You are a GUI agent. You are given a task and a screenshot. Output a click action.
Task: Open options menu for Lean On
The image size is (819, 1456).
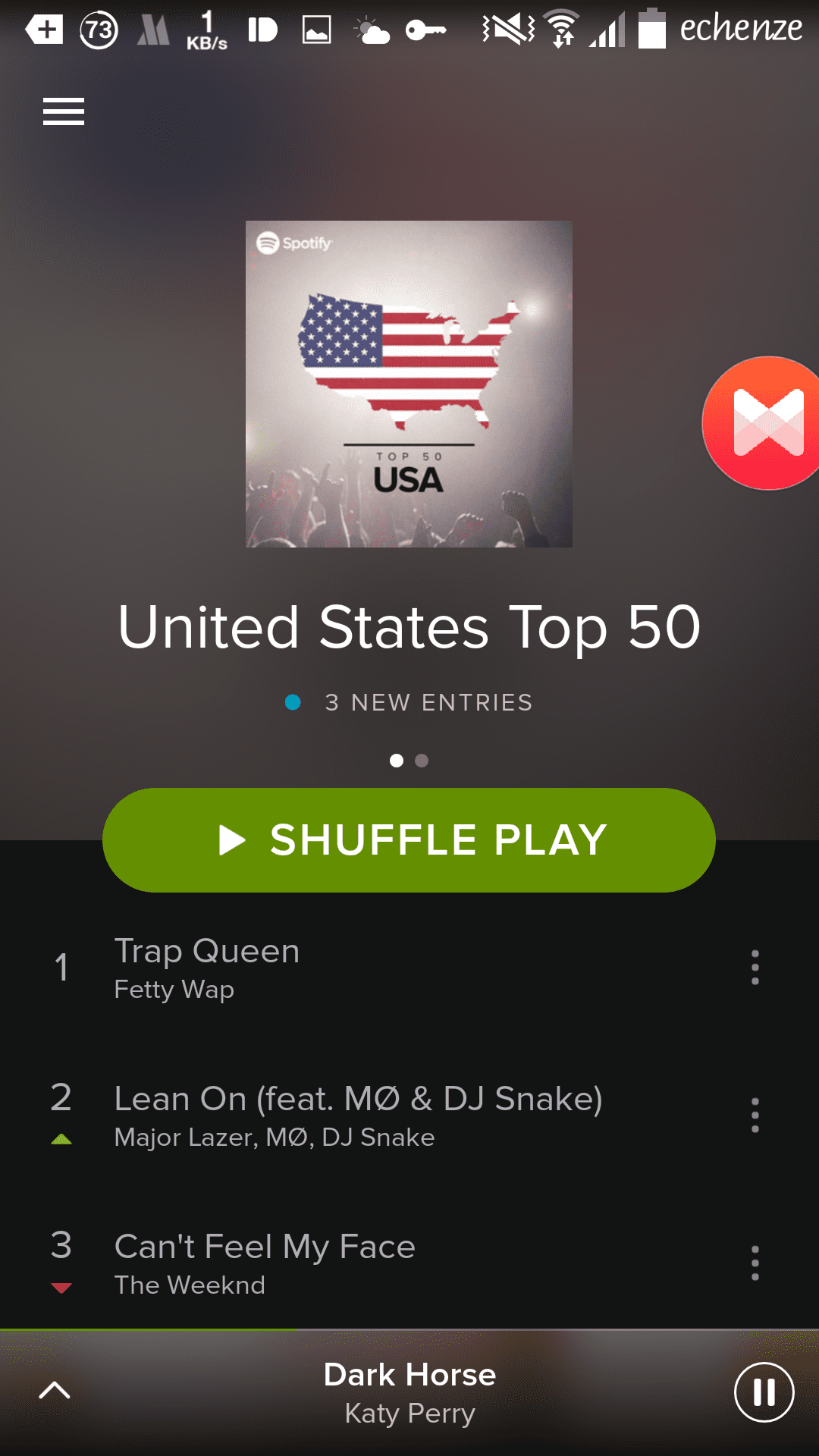click(x=755, y=1116)
